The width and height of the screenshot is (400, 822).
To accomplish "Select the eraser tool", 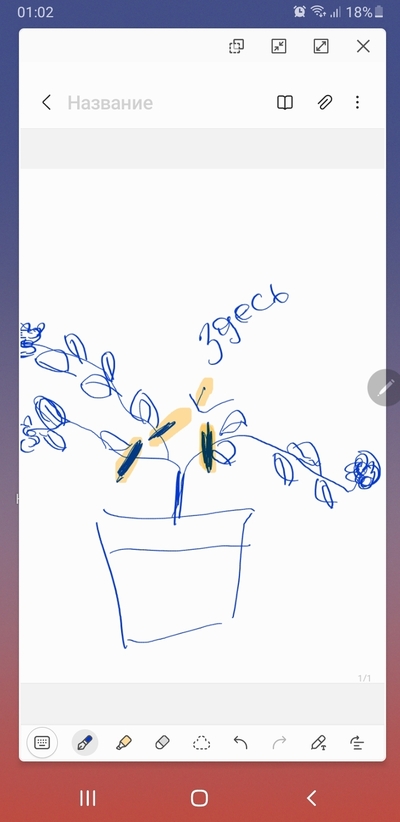I will 163,742.
